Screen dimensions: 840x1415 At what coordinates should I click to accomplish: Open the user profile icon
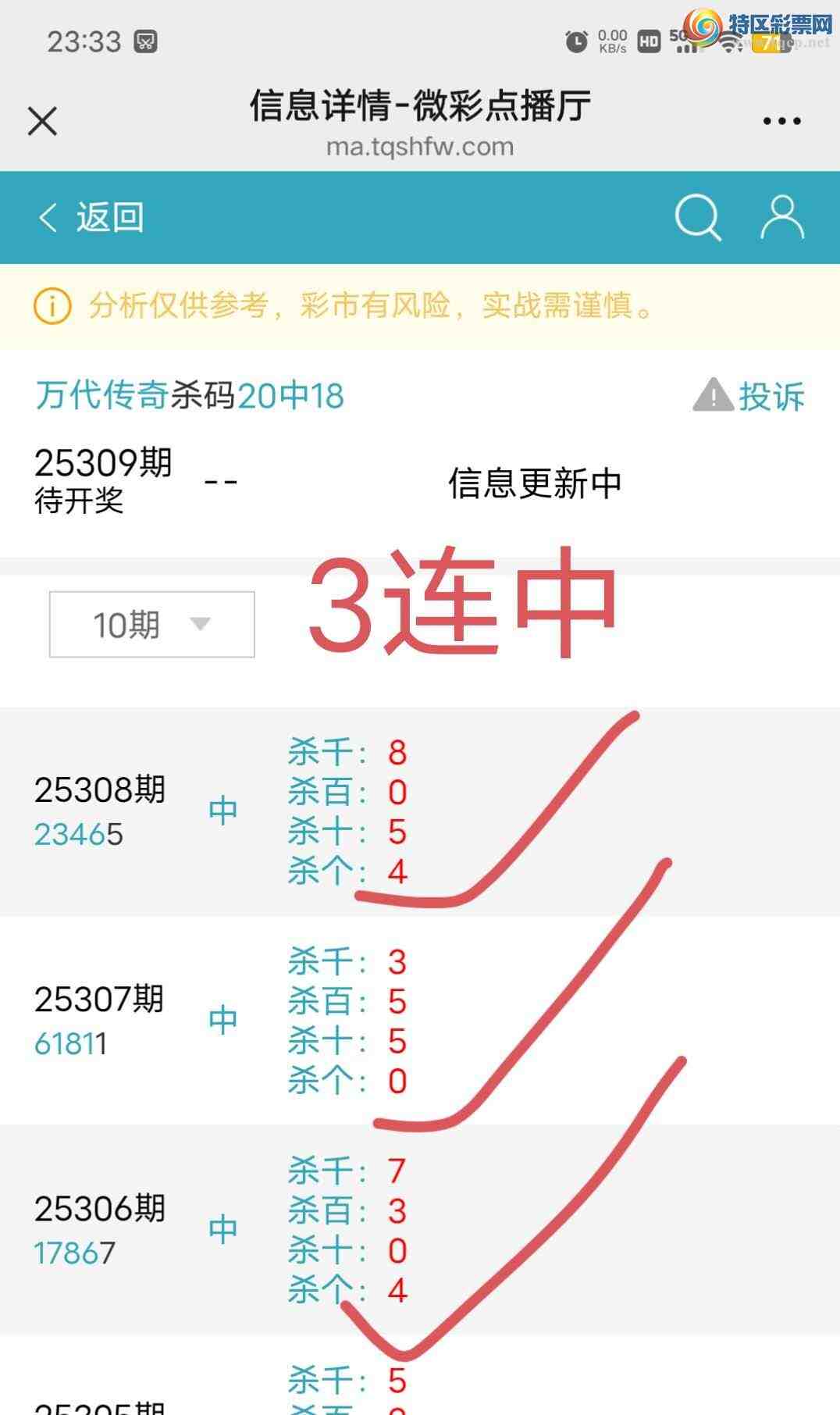pos(781,217)
